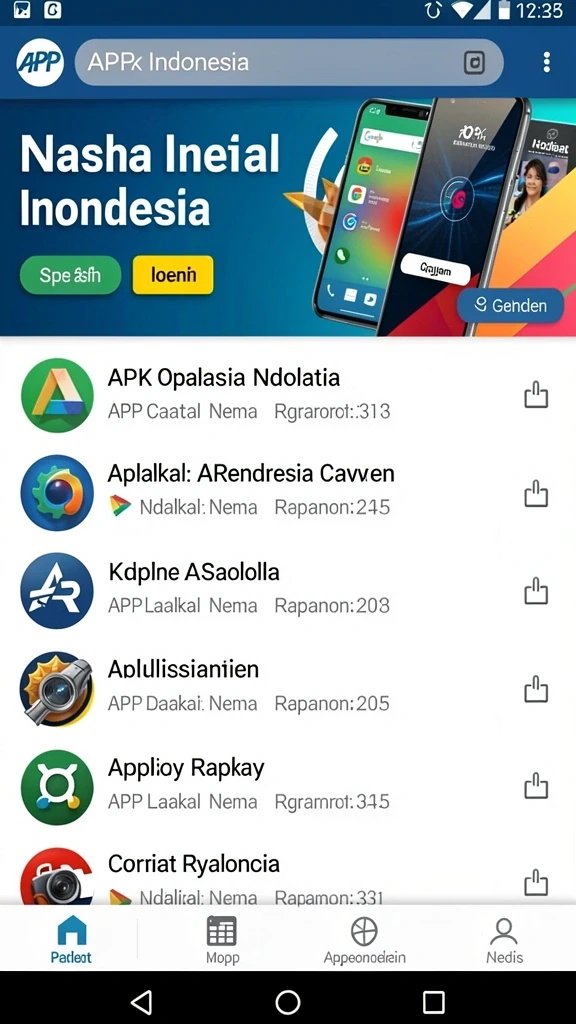This screenshot has width=576, height=1024.
Task: Tap the Genden button on the banner
Action: [x=510, y=305]
